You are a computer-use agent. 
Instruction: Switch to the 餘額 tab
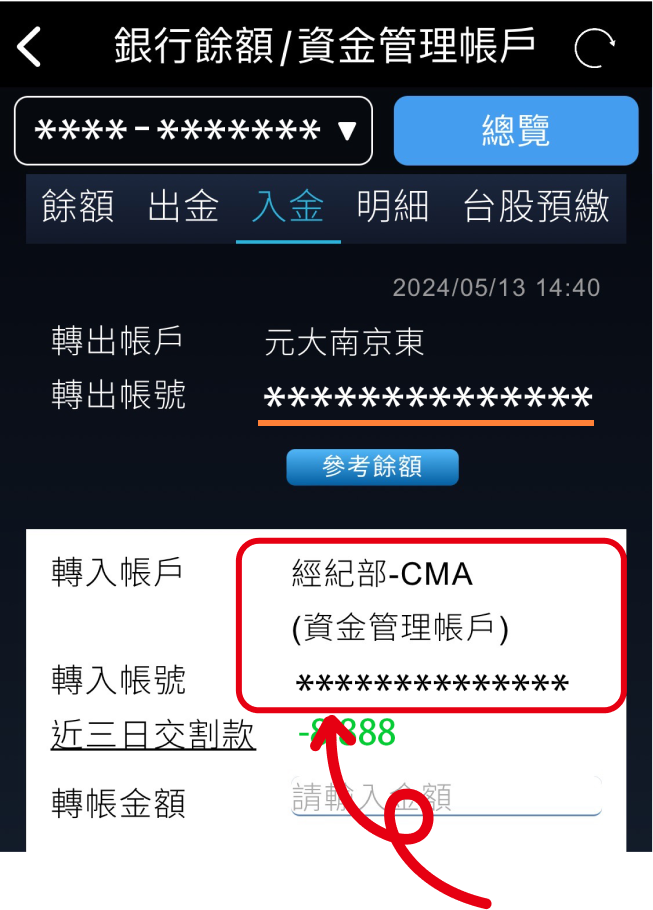[77, 207]
